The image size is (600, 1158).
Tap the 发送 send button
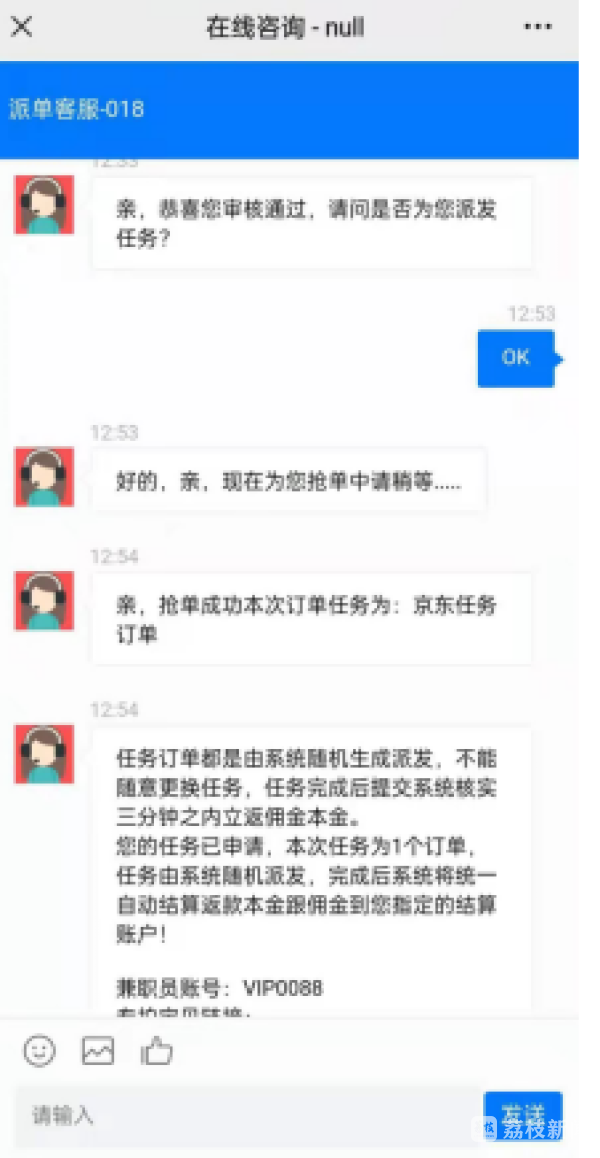[522, 1114]
